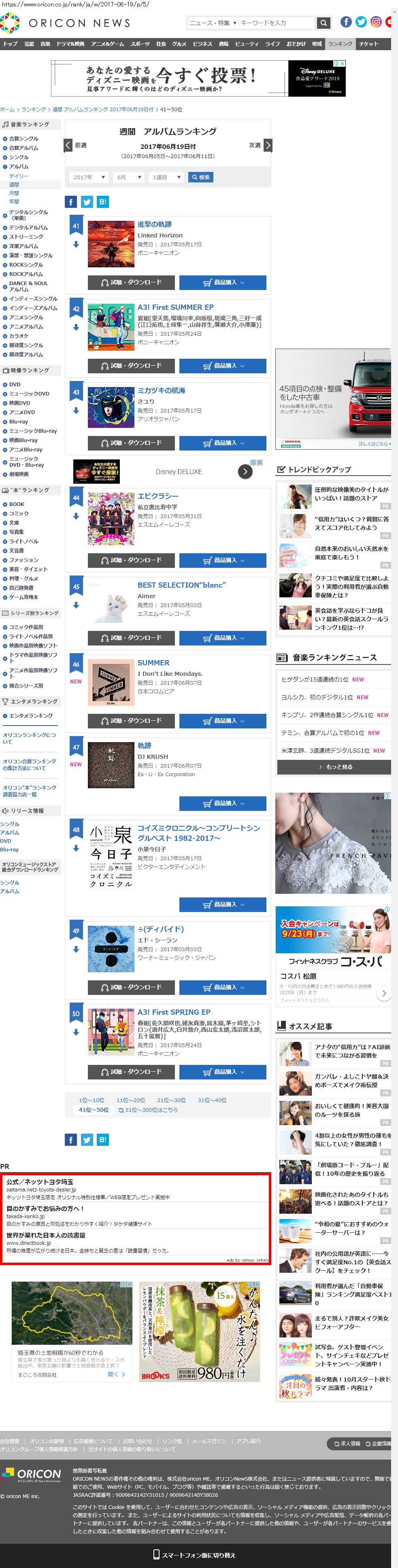Screen dimensions: 398x1568
Task: Go to next week (次週) ranking
Action: (267, 145)
